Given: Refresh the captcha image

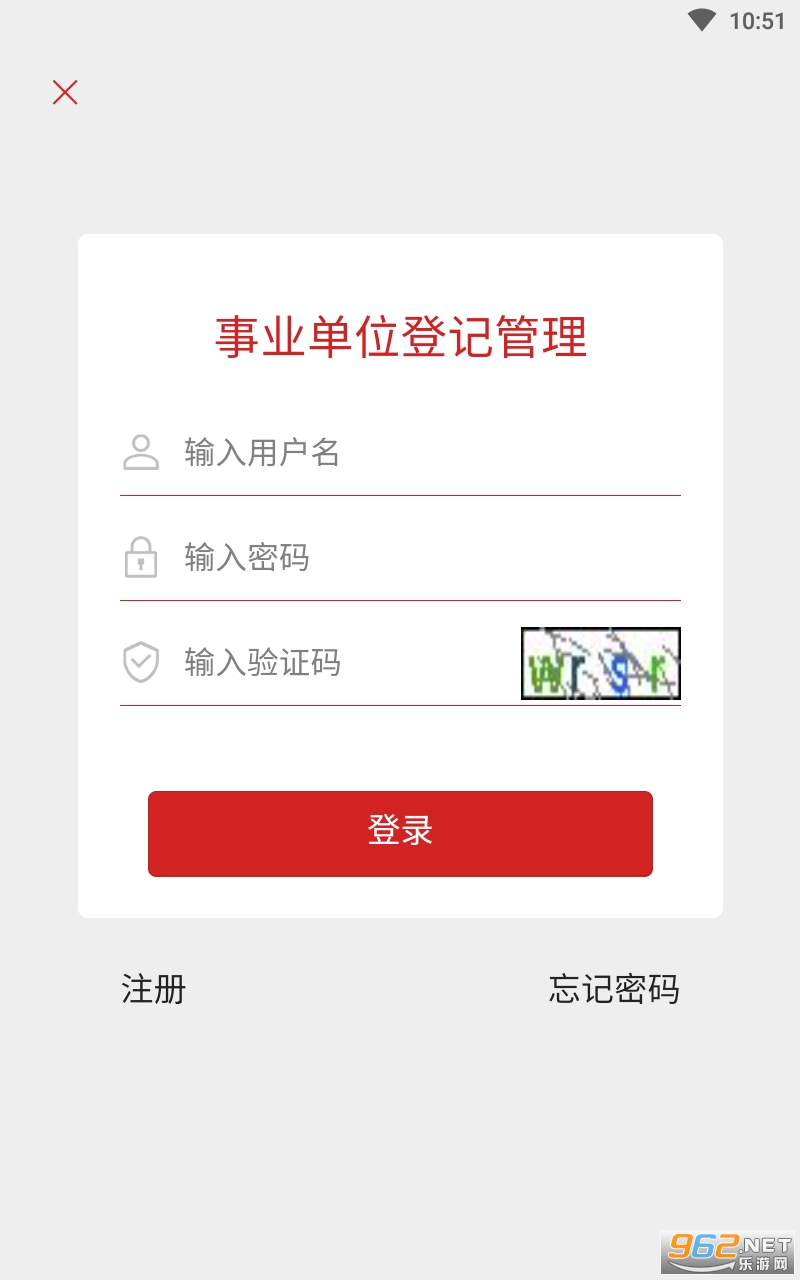Looking at the screenshot, I should coord(601,663).
